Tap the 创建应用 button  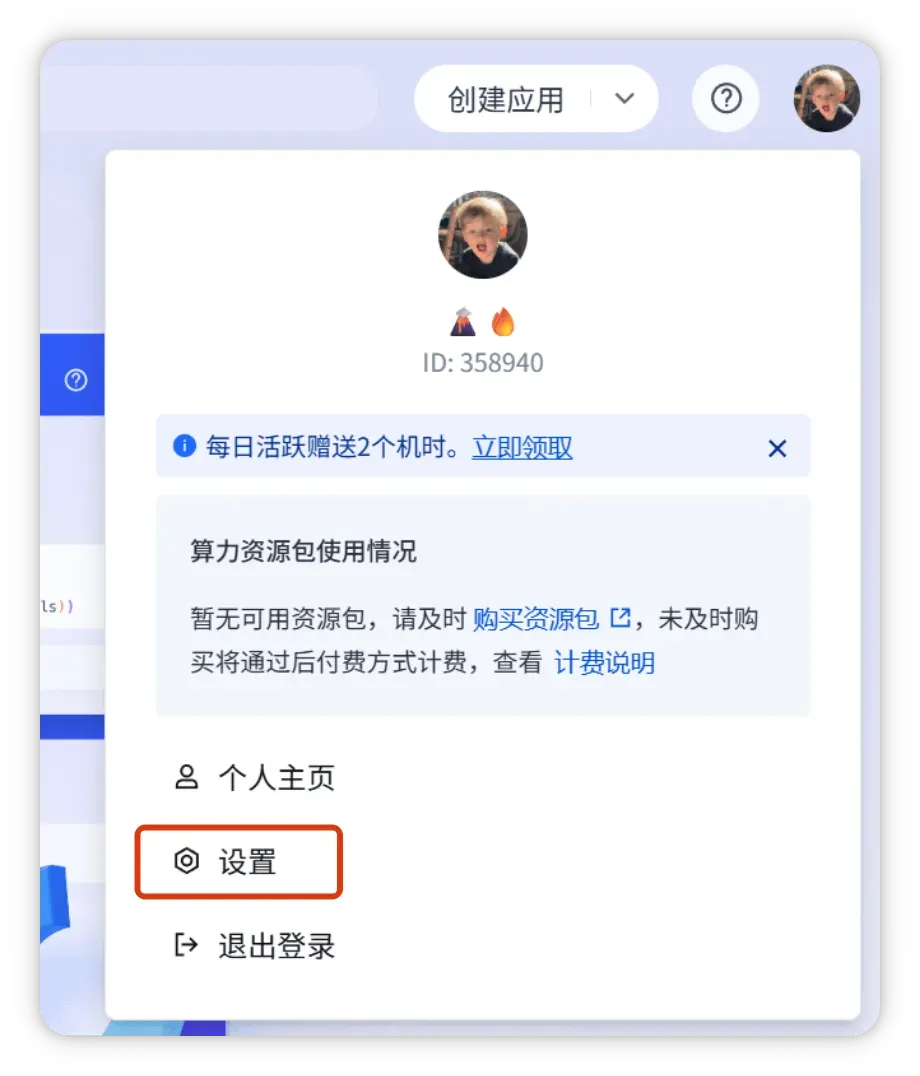(x=505, y=99)
